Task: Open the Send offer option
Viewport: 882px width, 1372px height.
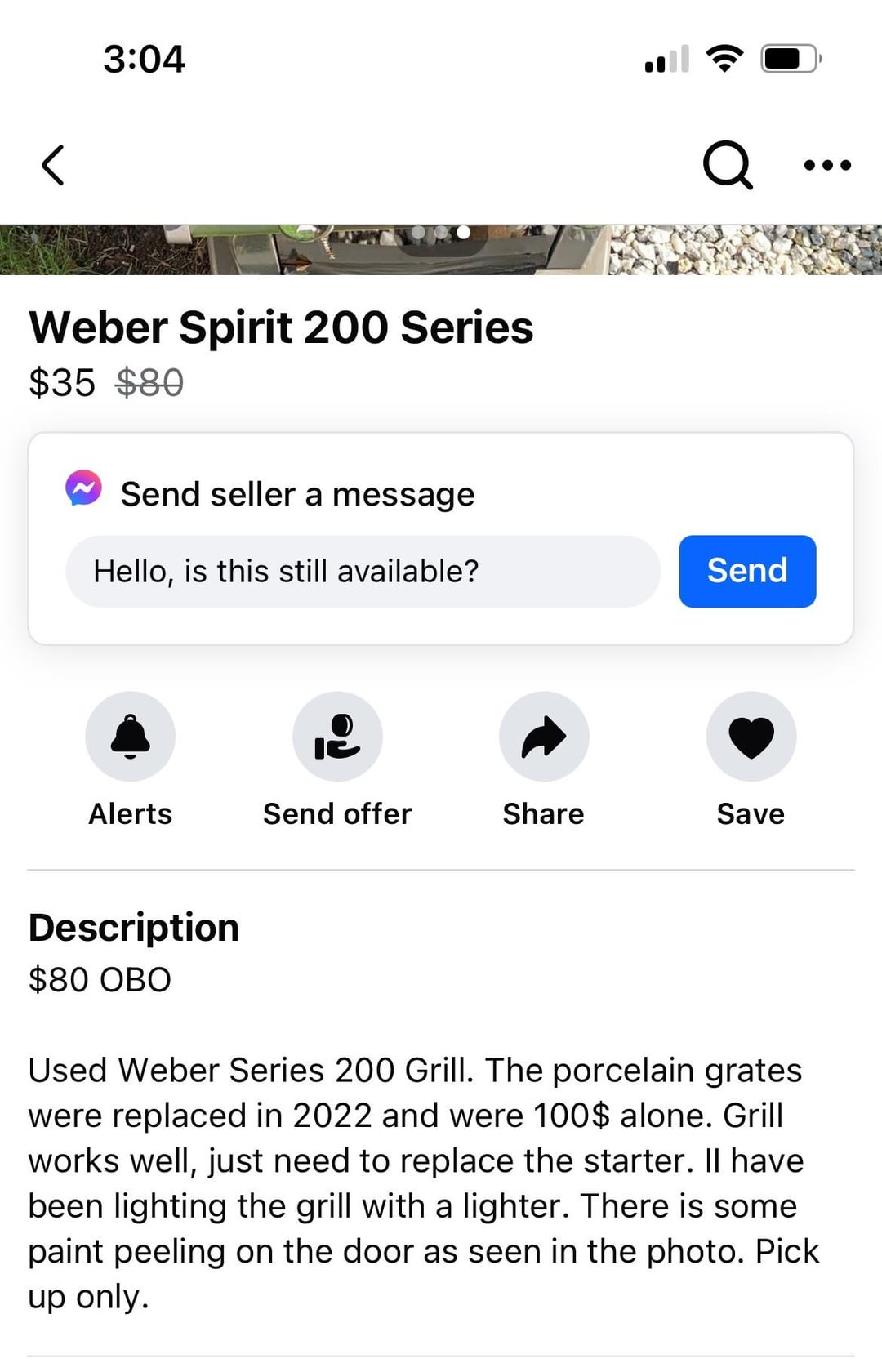Action: pyautogui.click(x=337, y=737)
